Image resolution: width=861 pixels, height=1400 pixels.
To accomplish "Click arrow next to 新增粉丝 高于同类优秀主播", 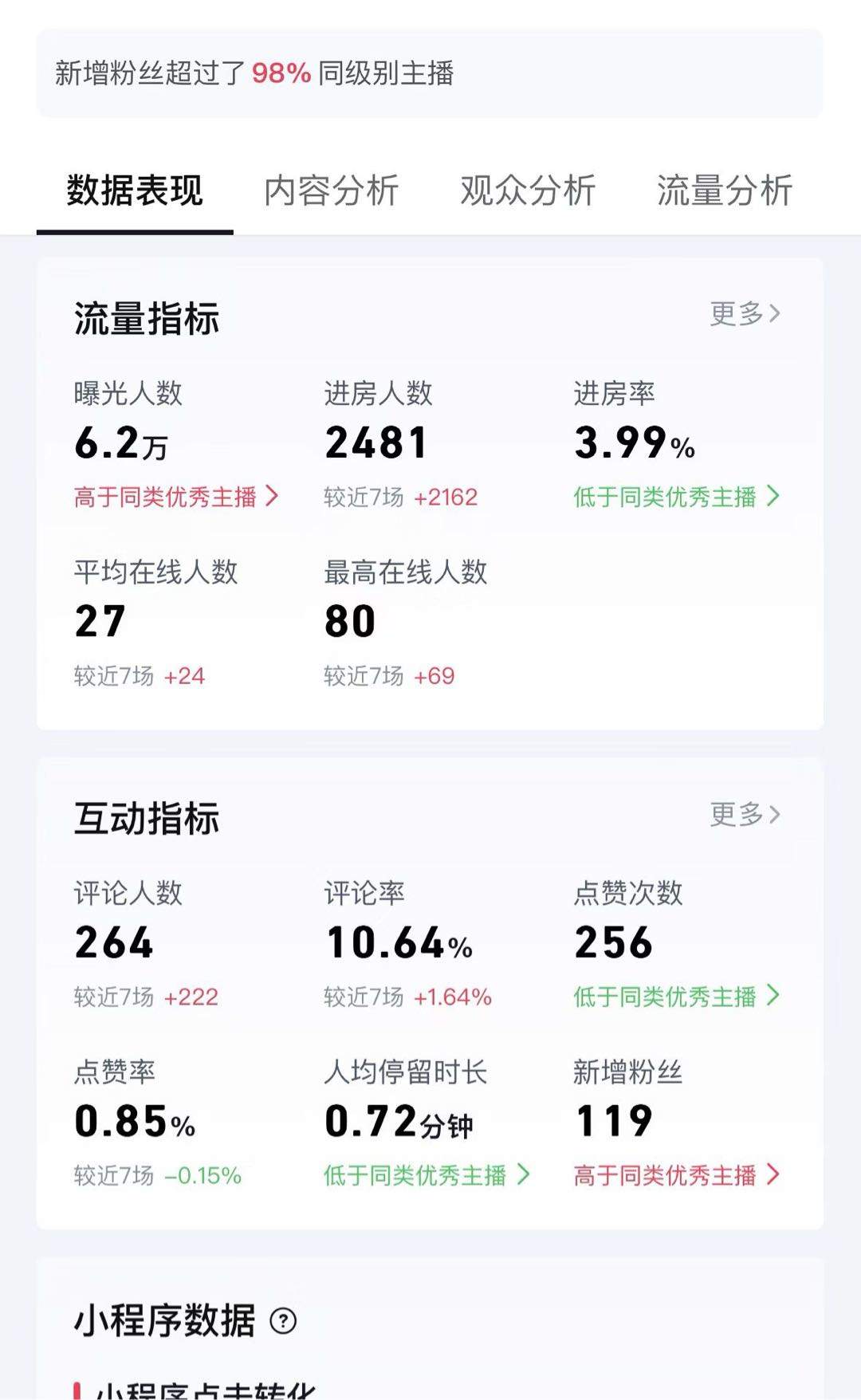I will [773, 1173].
